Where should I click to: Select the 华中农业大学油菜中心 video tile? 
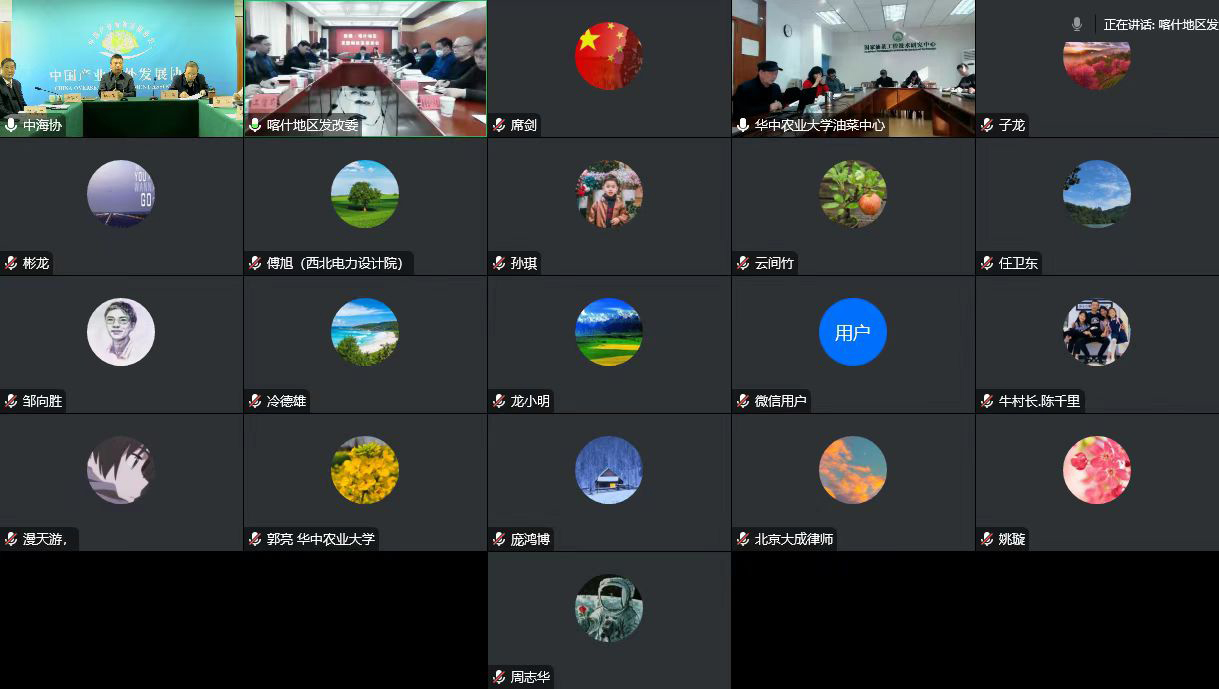853,68
